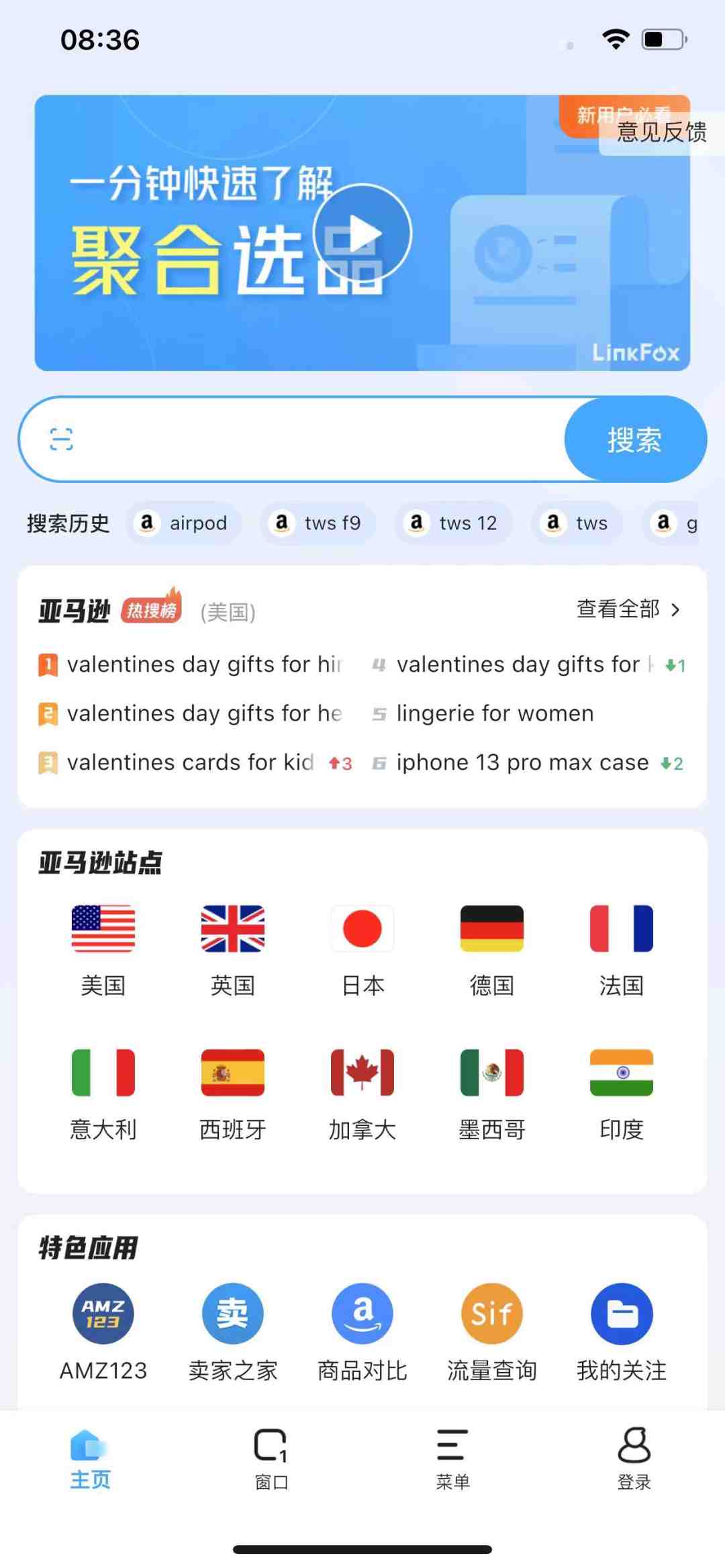Open 意见反馈 feedback button
Image resolution: width=725 pixels, height=1568 pixels.
click(661, 132)
